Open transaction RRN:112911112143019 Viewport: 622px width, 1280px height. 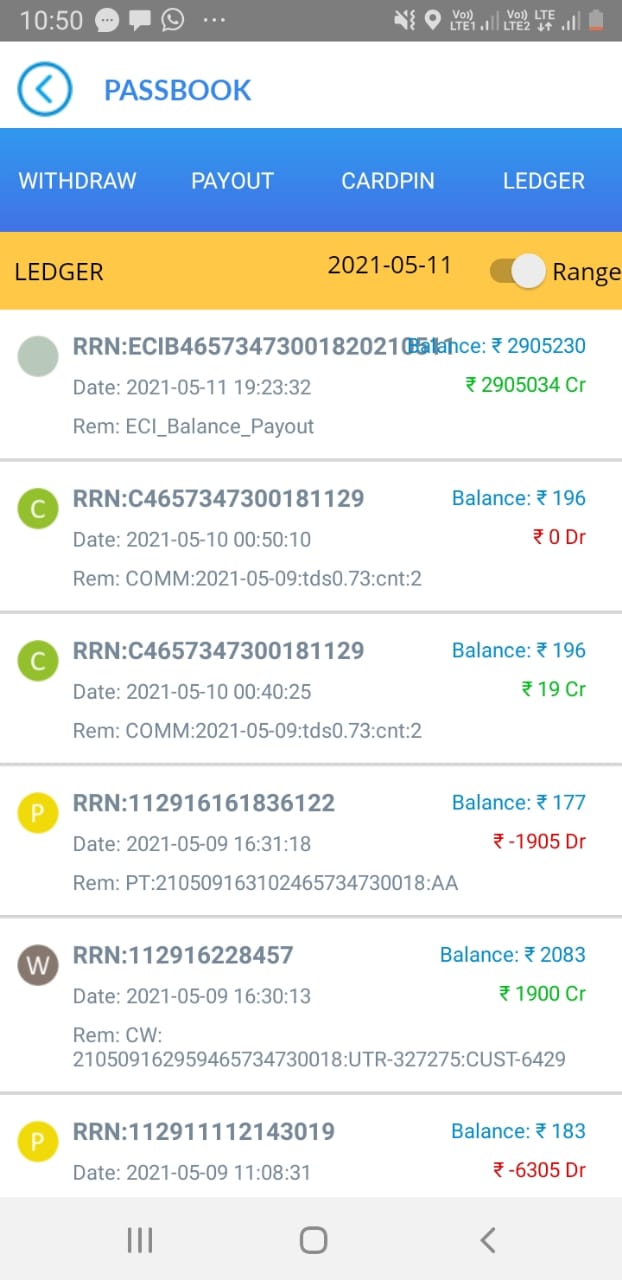tap(311, 1148)
